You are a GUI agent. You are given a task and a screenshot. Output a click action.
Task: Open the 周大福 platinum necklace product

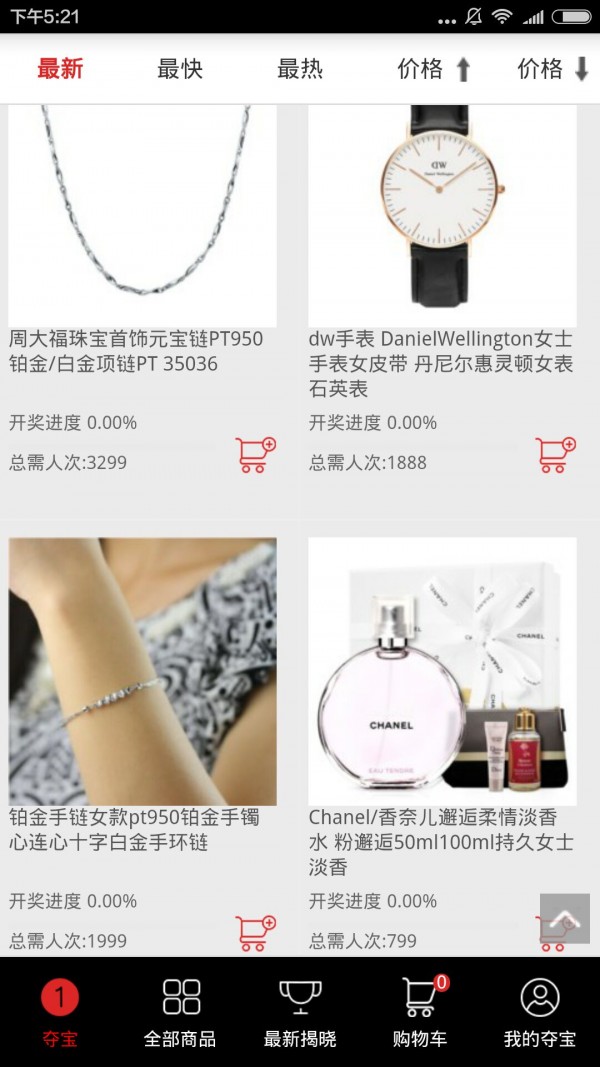click(x=142, y=215)
